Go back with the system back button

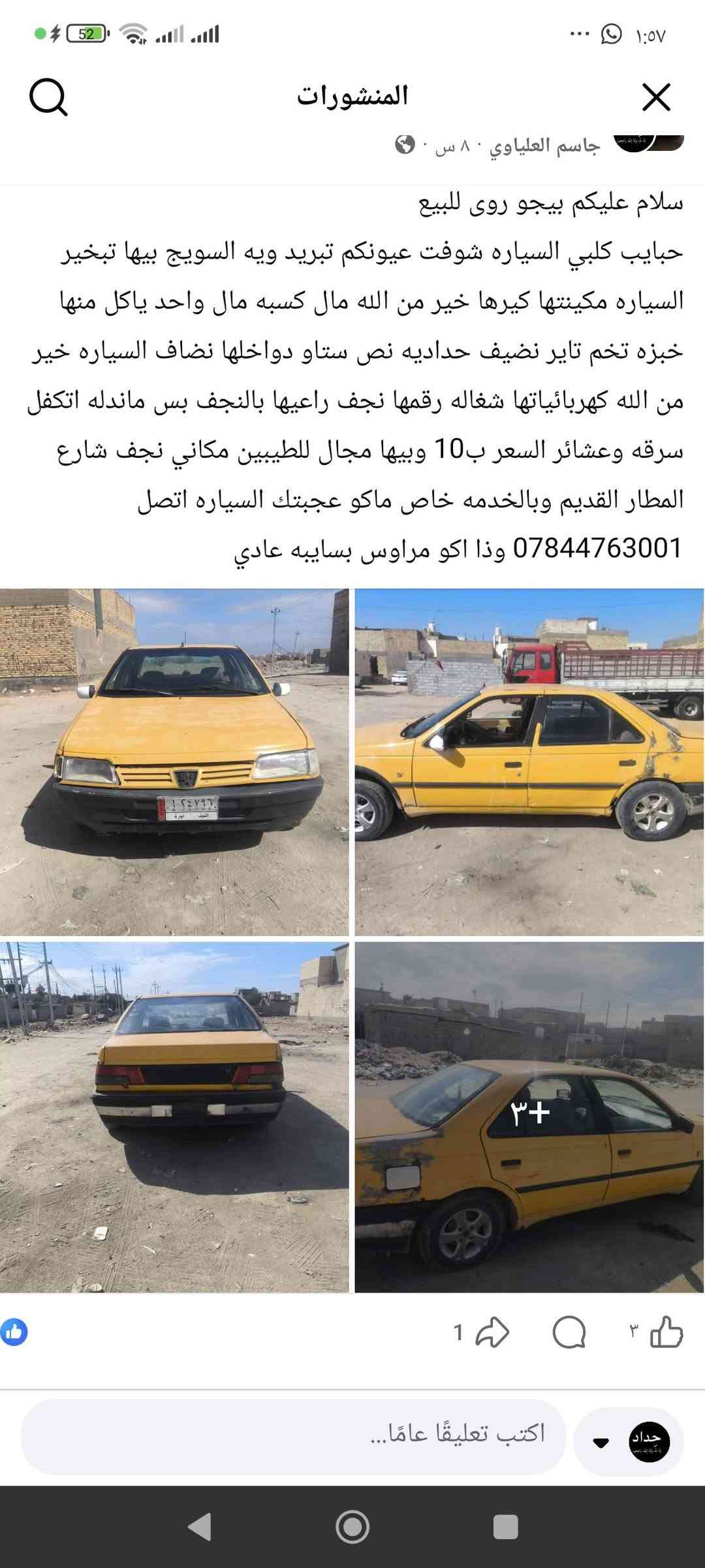[x=200, y=1526]
